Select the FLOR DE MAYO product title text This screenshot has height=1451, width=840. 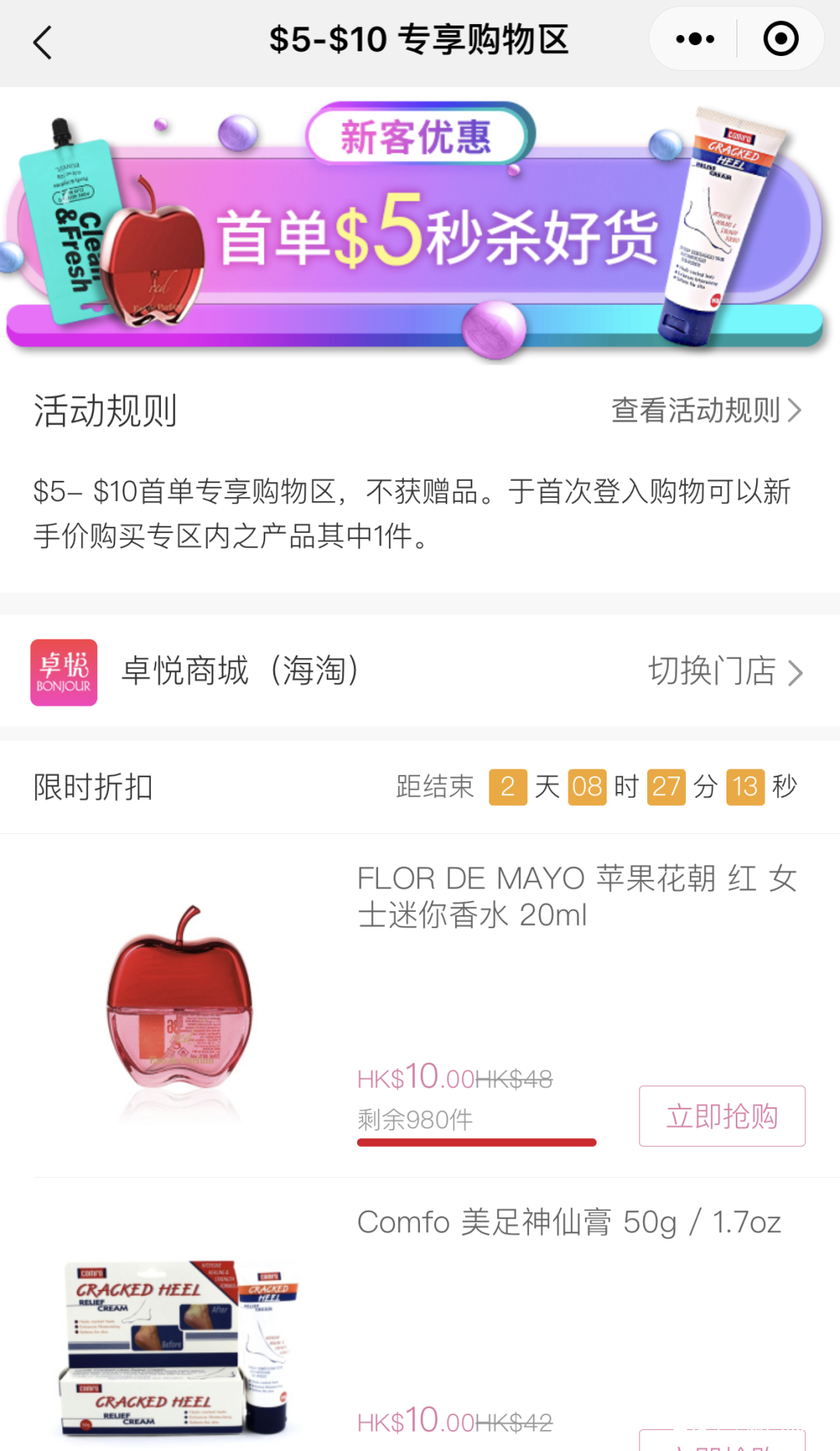(576, 896)
